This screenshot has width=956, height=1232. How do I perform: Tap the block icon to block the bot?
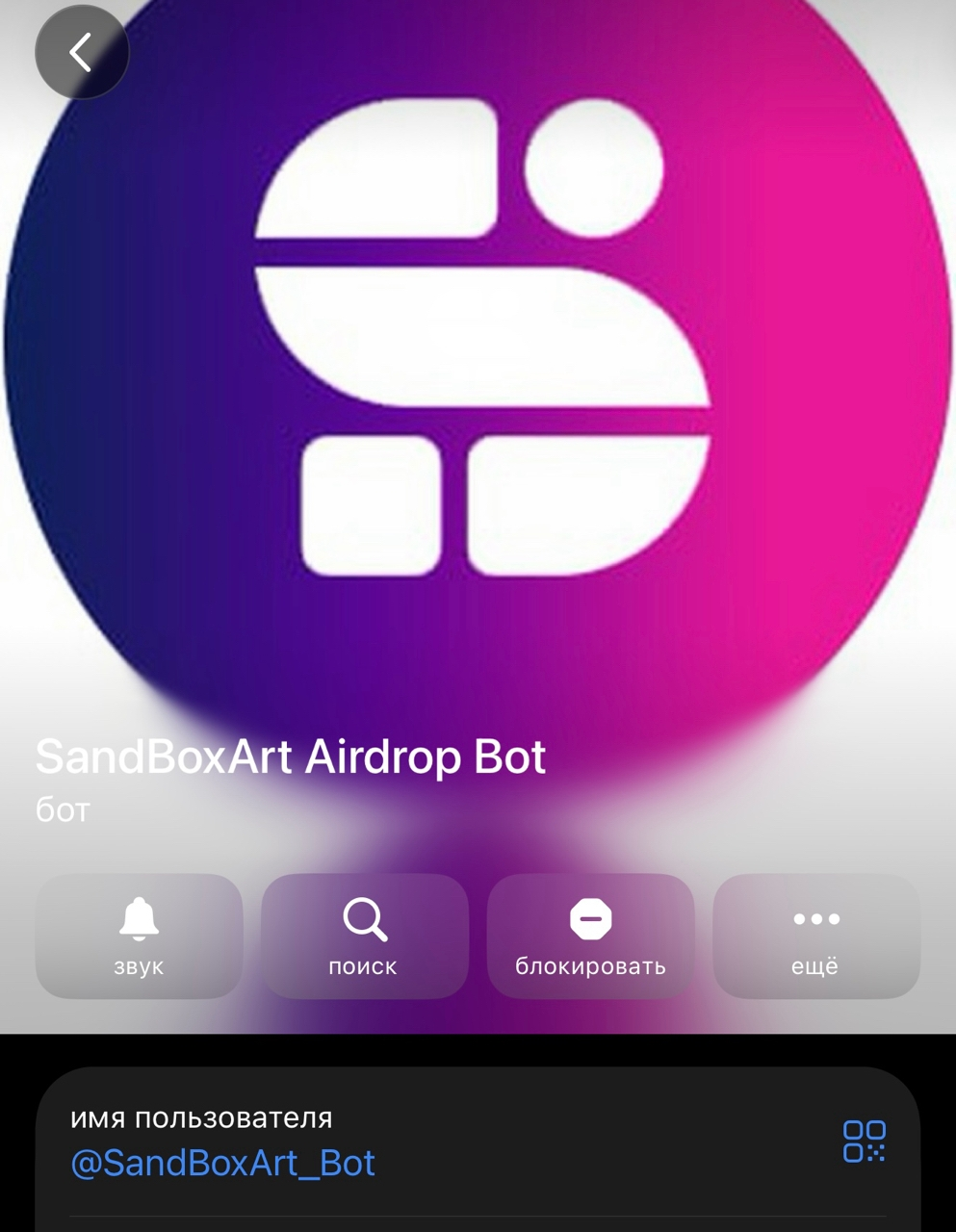(x=590, y=919)
